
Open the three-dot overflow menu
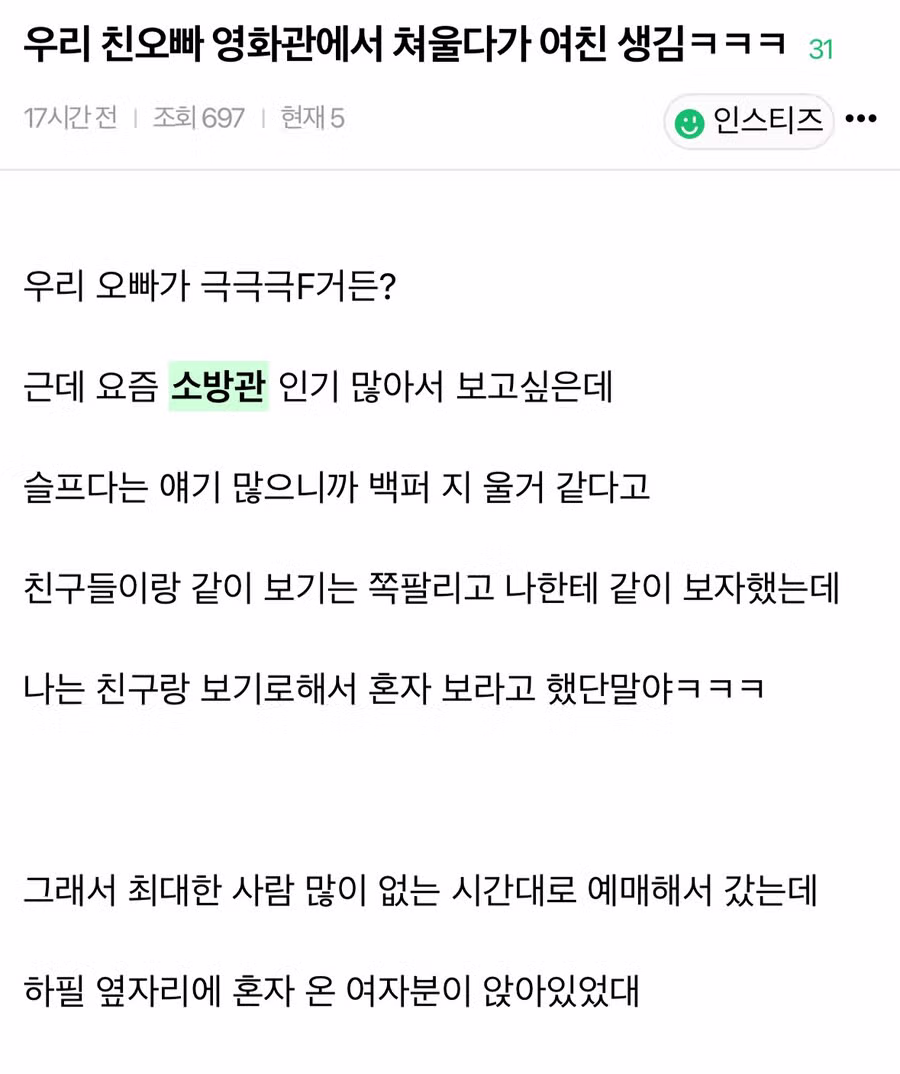coord(861,119)
